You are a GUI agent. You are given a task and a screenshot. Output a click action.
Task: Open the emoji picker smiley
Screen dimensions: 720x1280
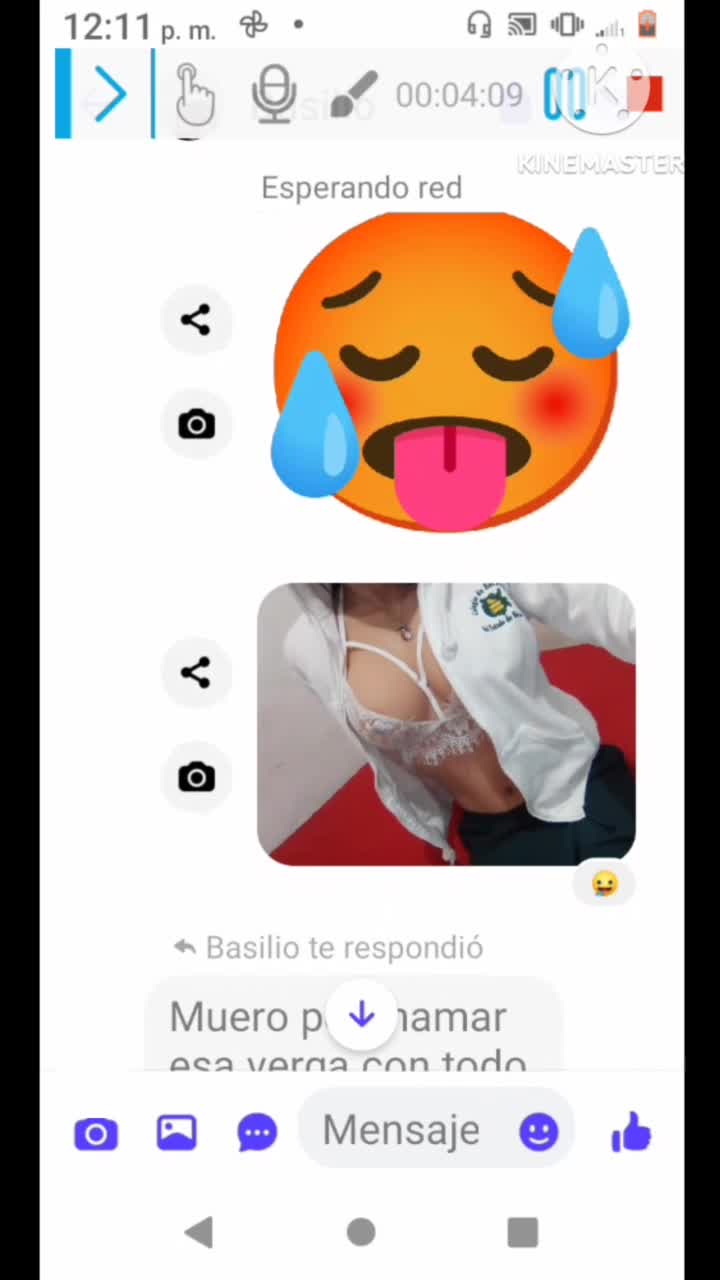point(538,1132)
